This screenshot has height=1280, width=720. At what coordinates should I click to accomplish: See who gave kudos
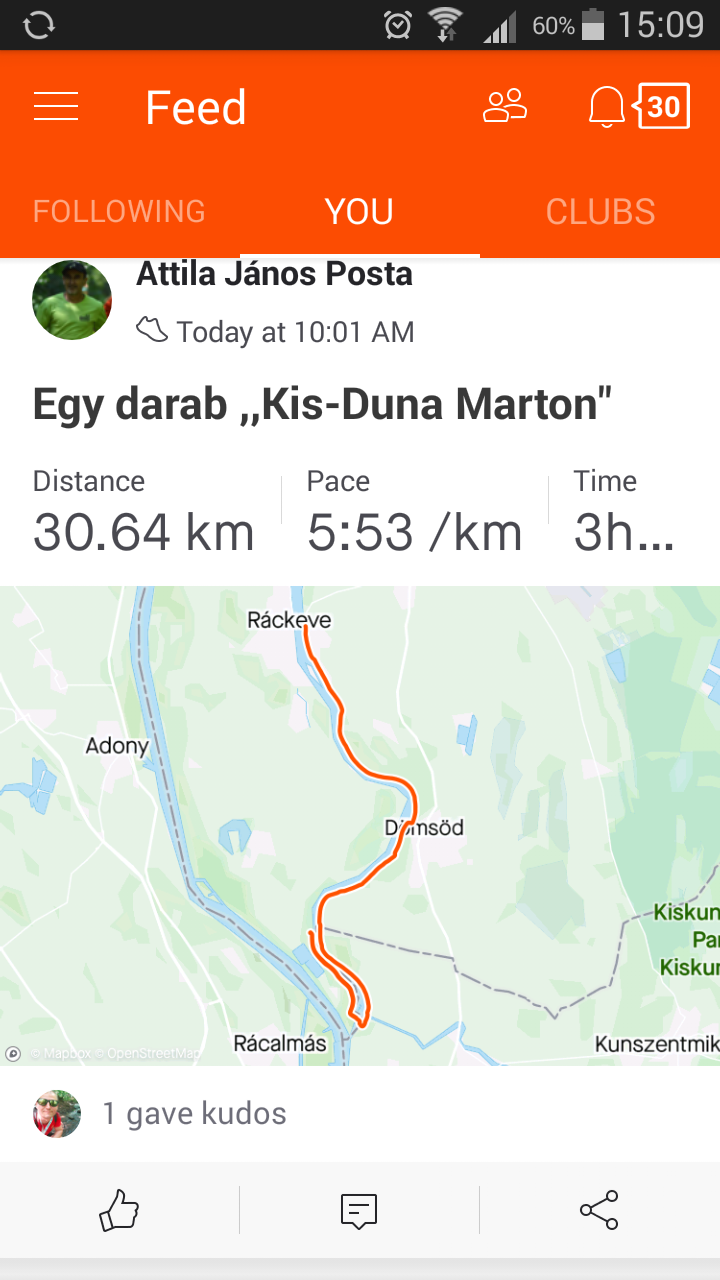click(194, 1113)
